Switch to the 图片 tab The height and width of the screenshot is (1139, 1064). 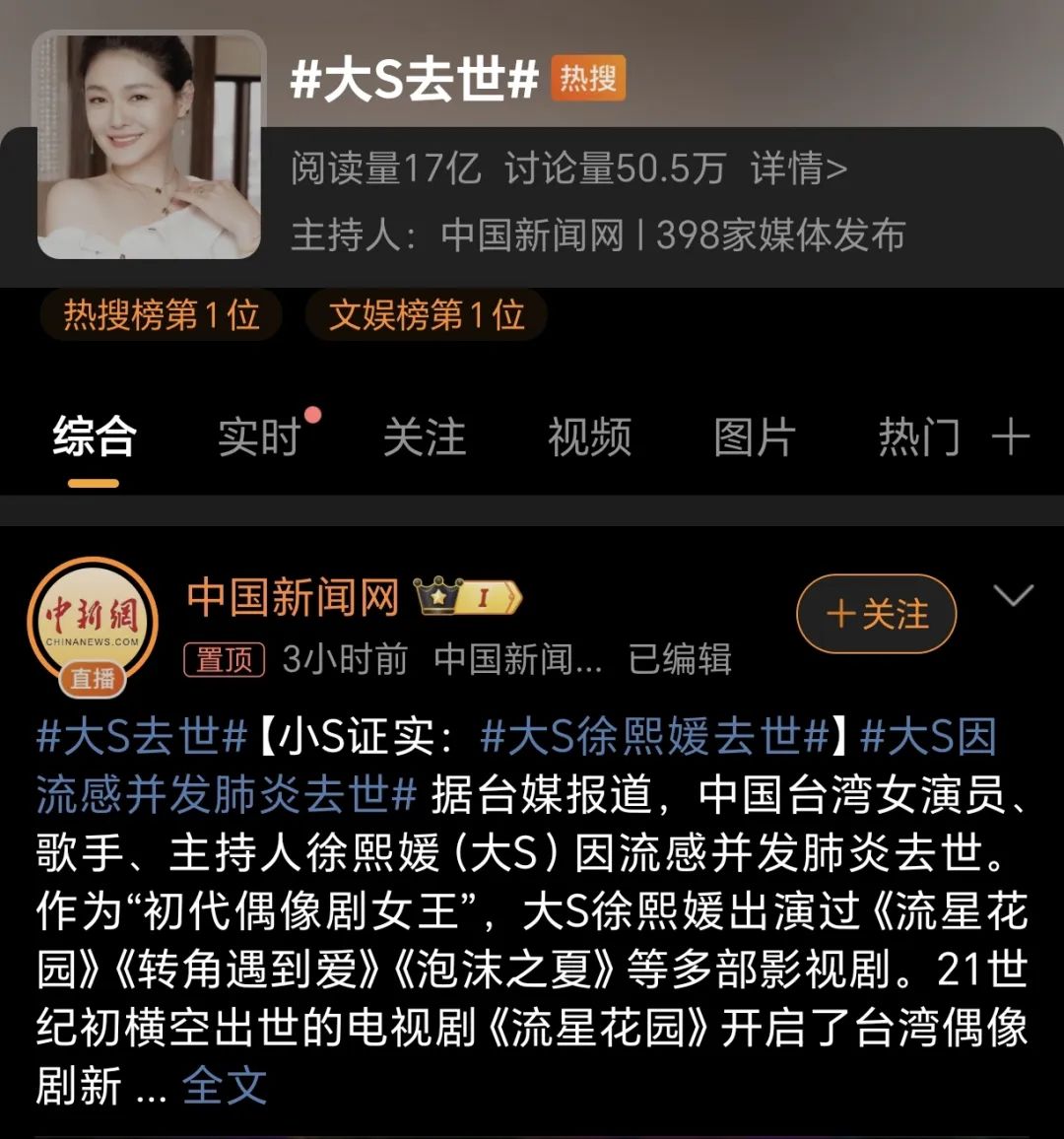(x=754, y=436)
